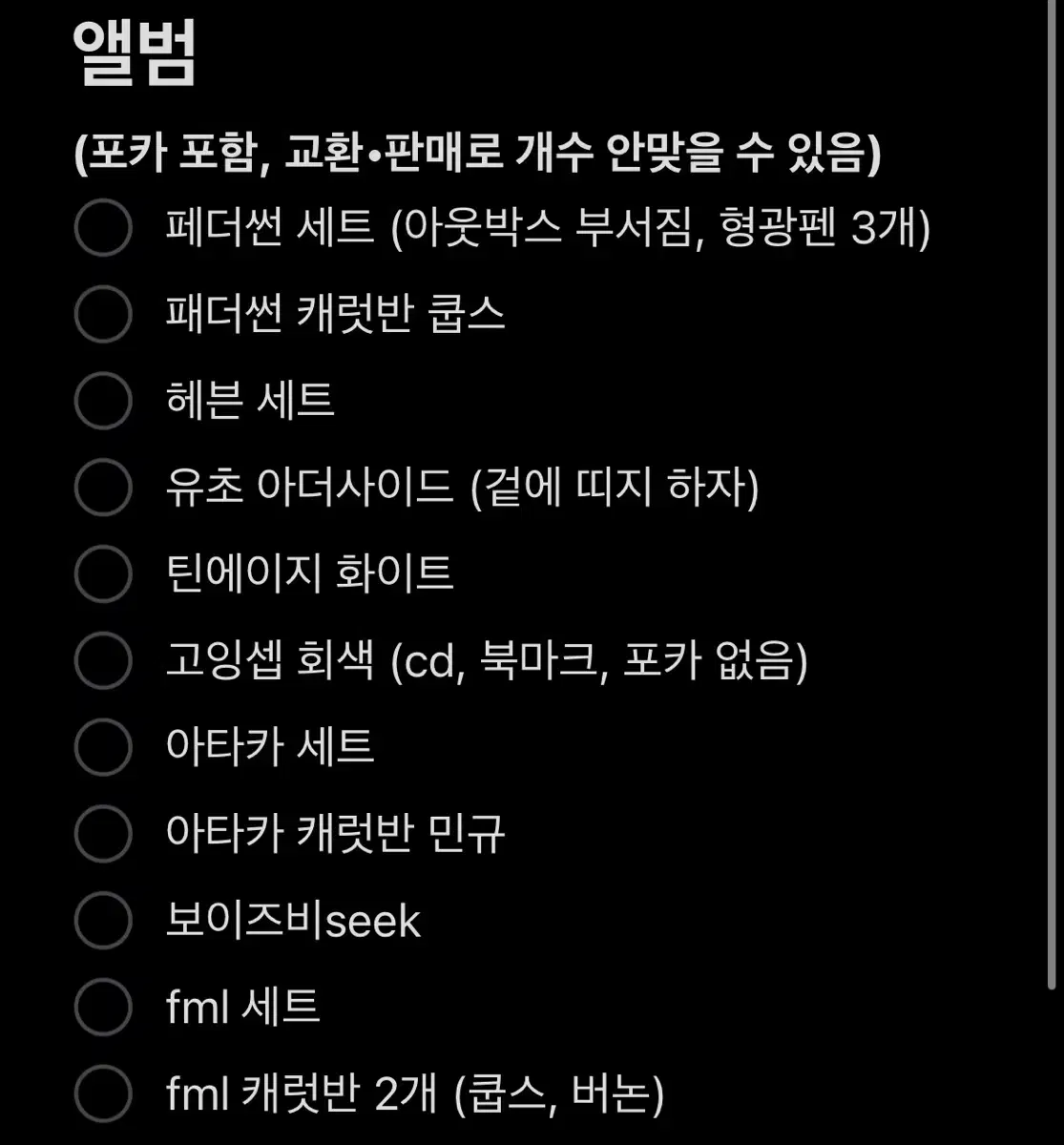Check the 패더썬 캐럿반 쿱스 item

[x=103, y=315]
